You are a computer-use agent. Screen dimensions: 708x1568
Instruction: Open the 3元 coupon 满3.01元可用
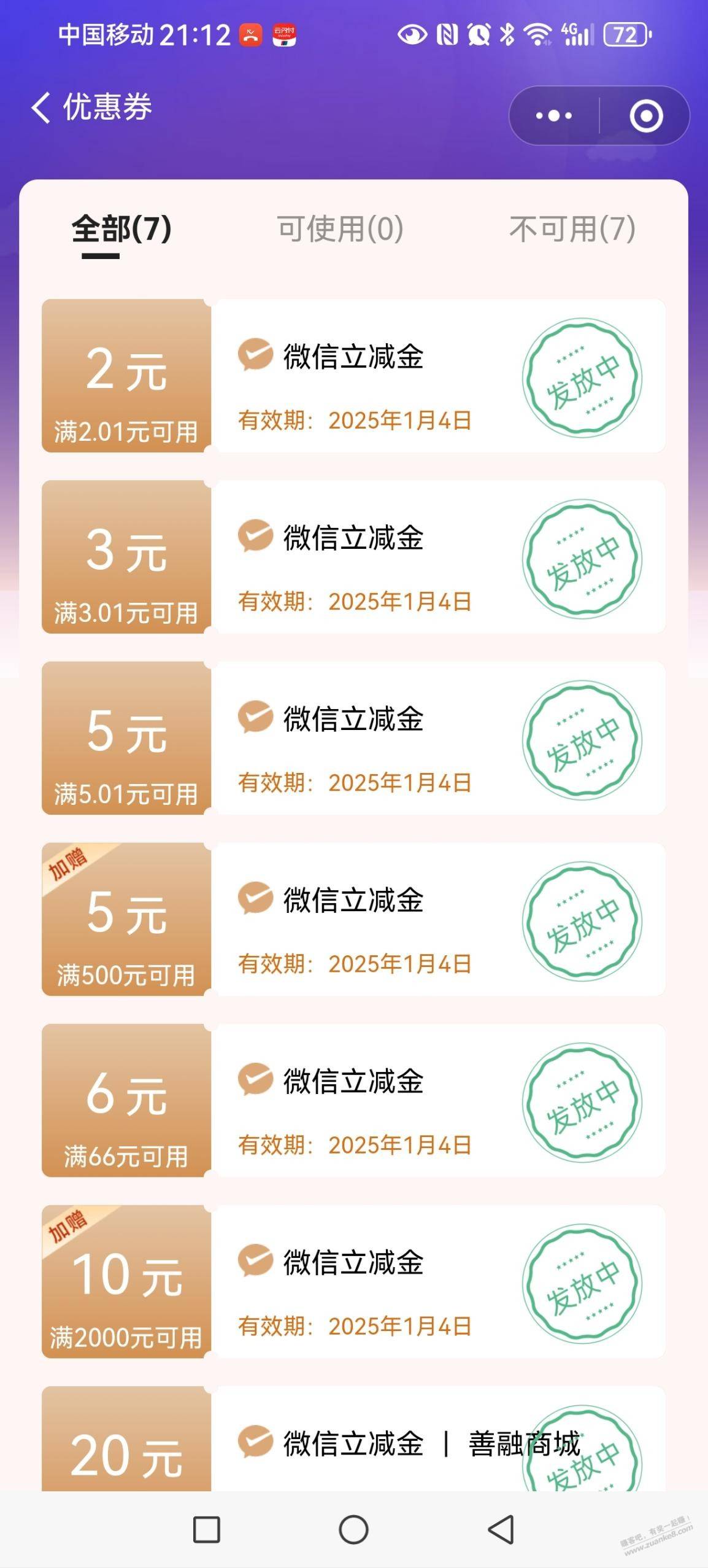353,557
